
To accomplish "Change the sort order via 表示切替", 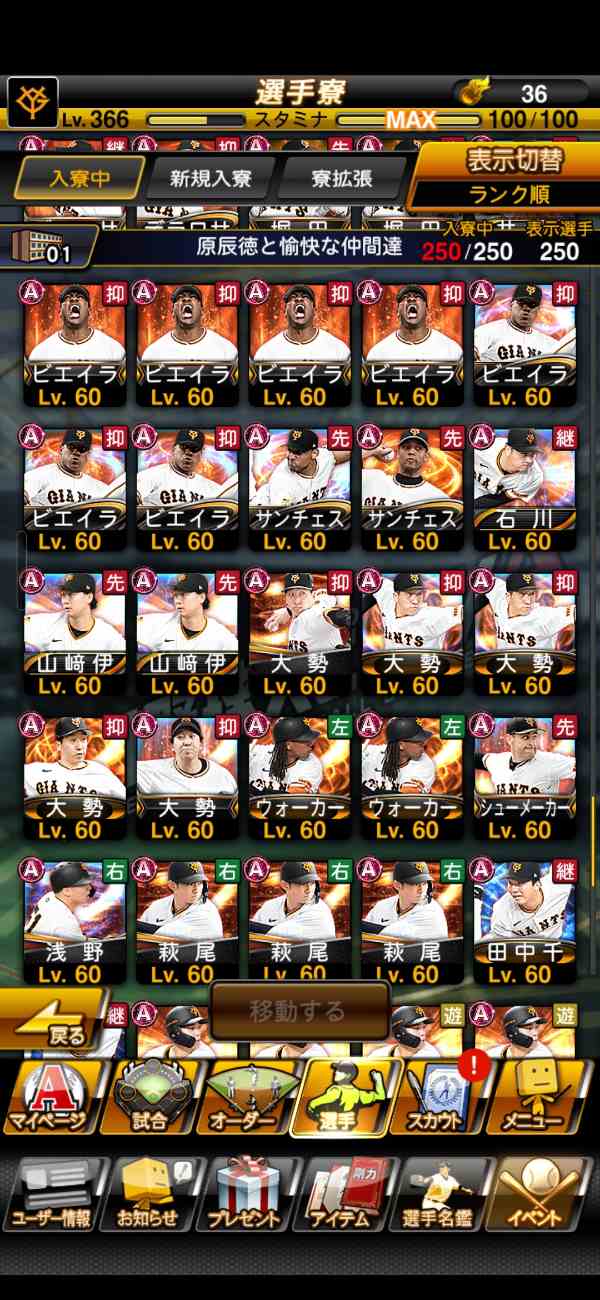I will pos(510,176).
